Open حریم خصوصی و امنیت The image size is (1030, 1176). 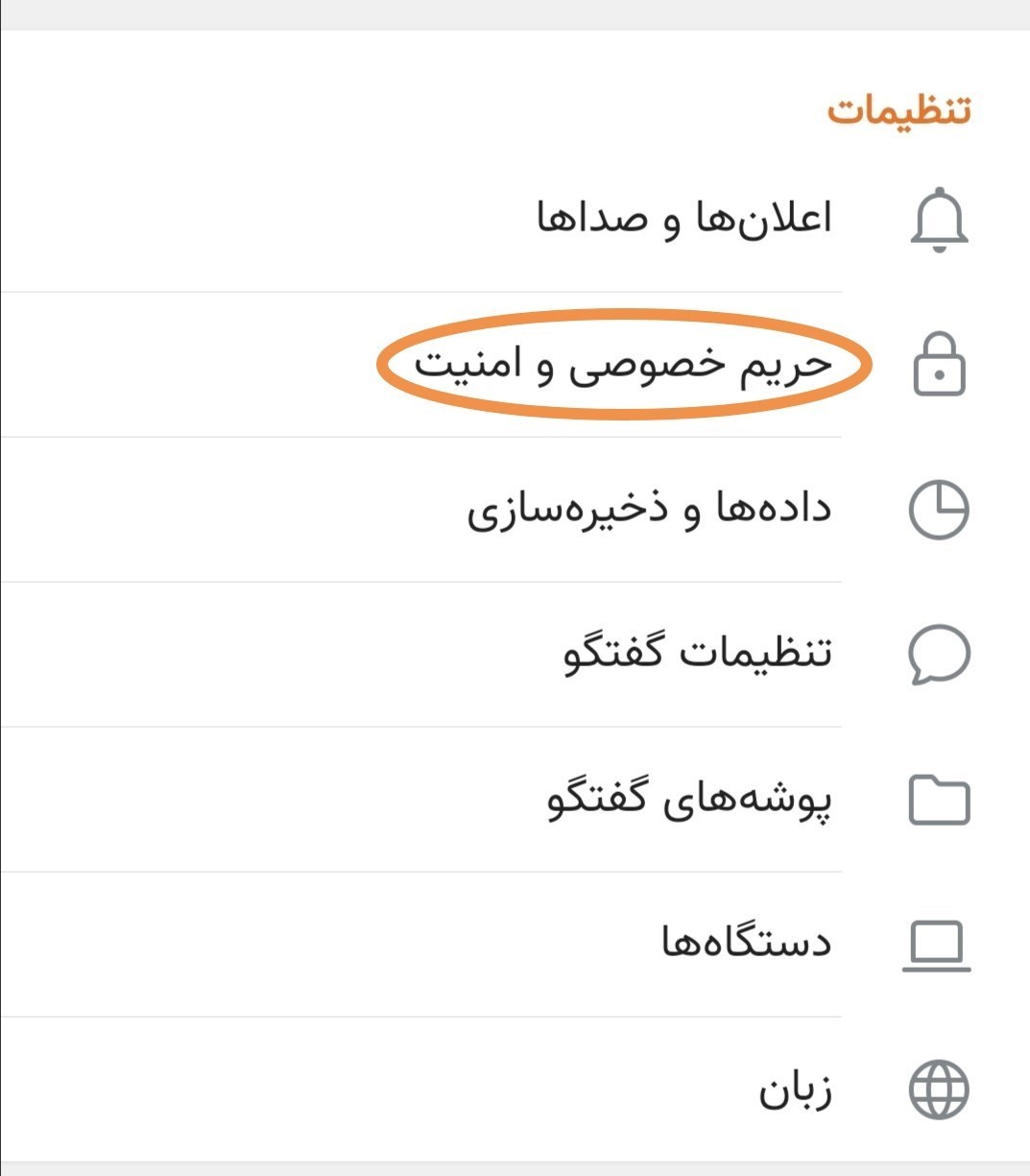coord(515,365)
